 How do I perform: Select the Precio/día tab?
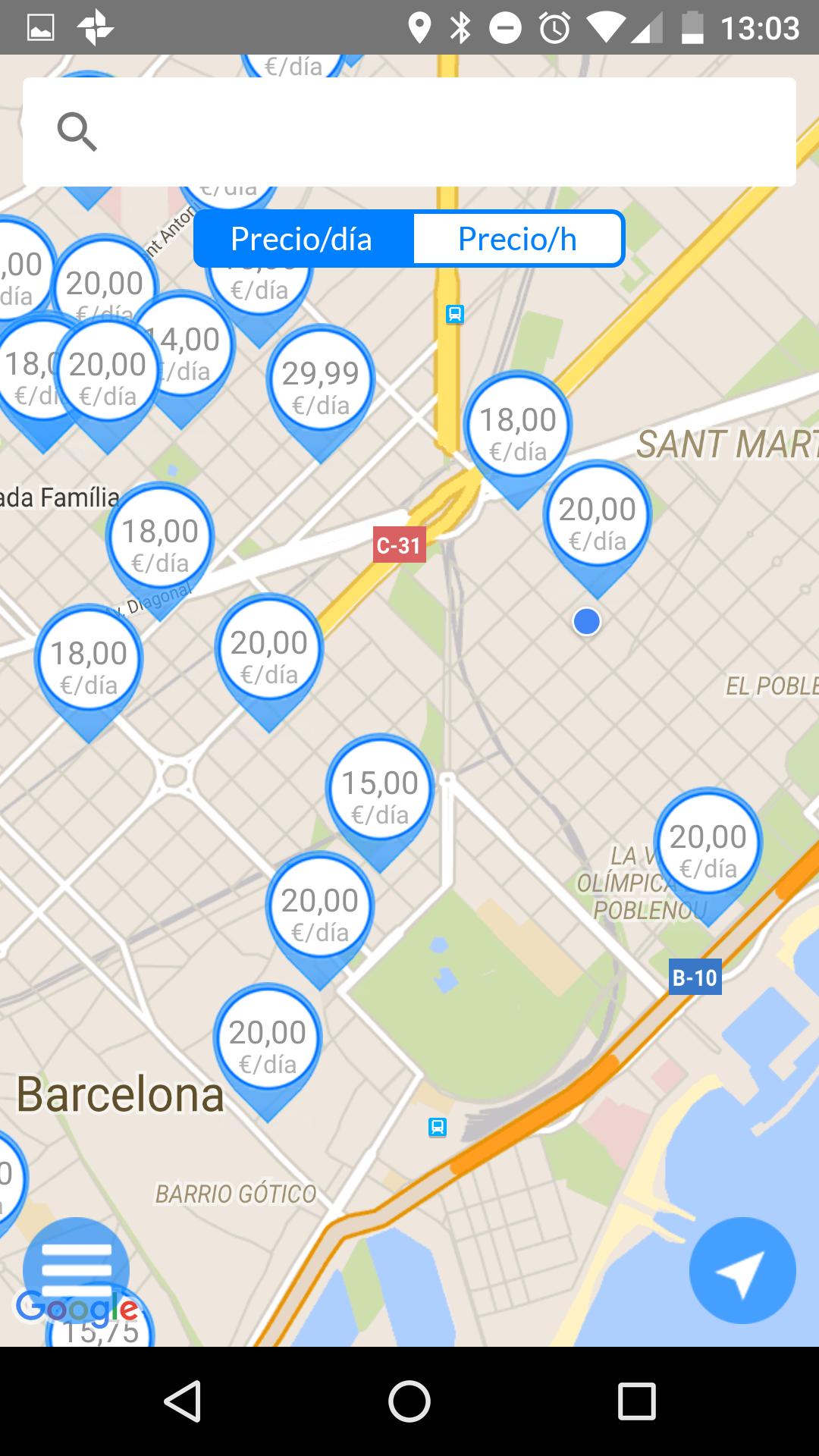(302, 239)
